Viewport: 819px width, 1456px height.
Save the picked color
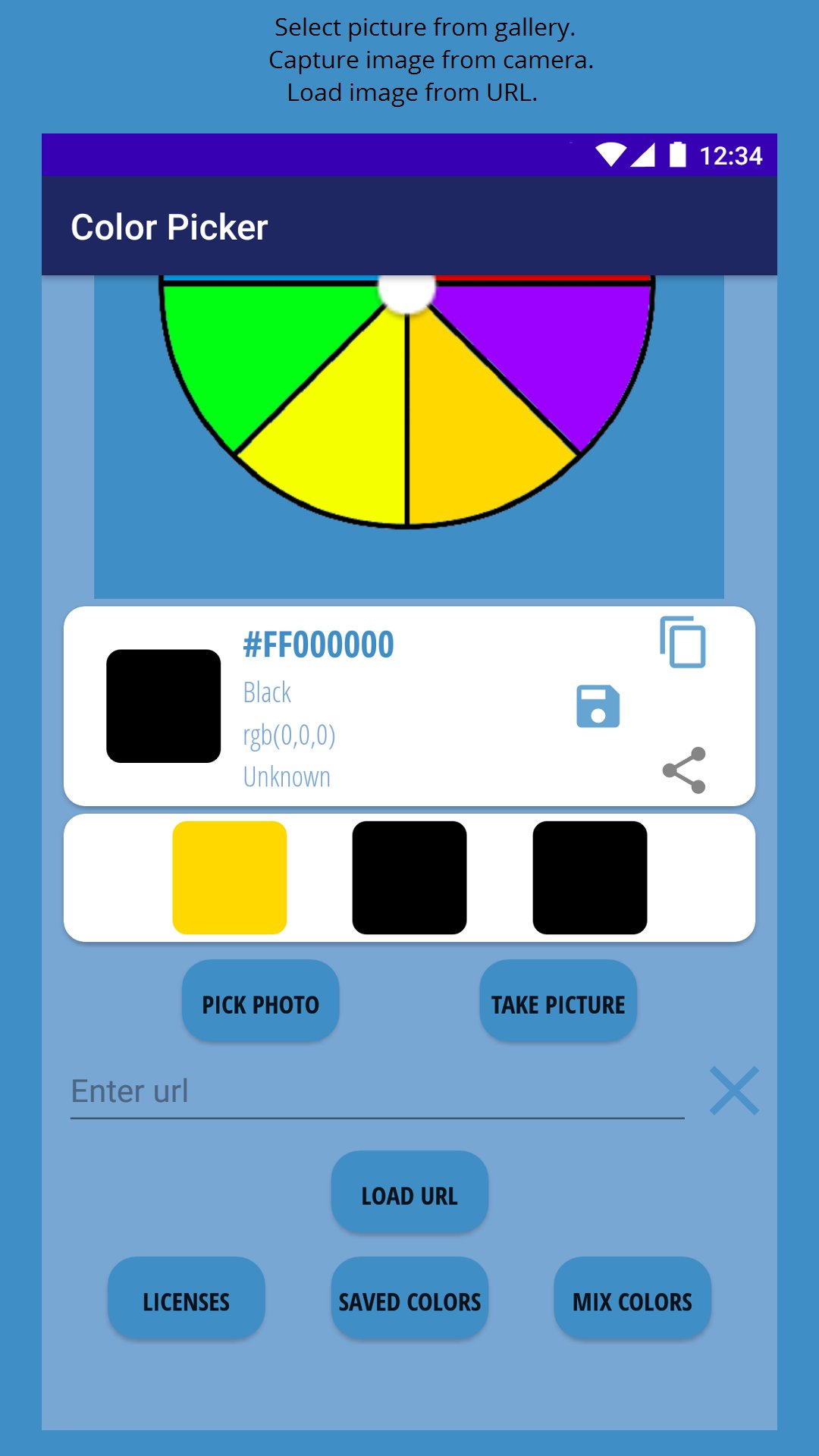[x=598, y=706]
